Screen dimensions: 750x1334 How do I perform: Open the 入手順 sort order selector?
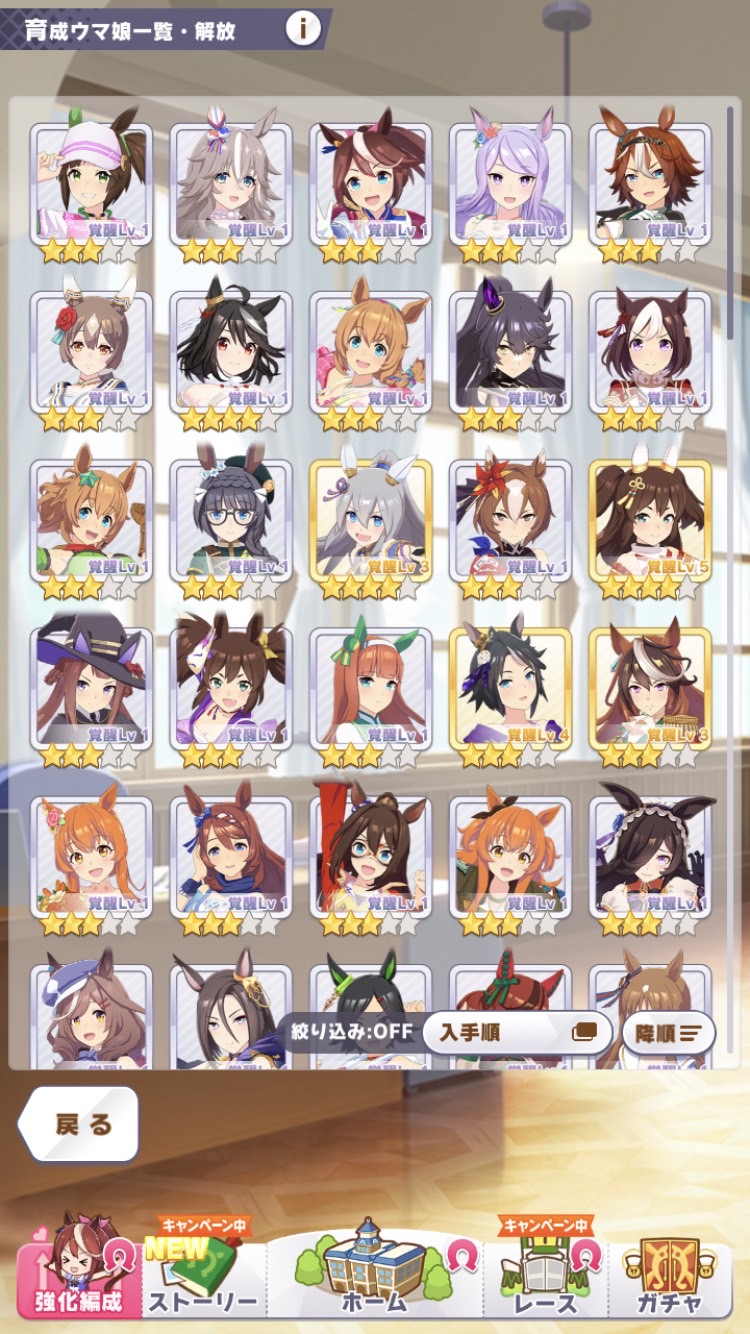click(517, 1033)
